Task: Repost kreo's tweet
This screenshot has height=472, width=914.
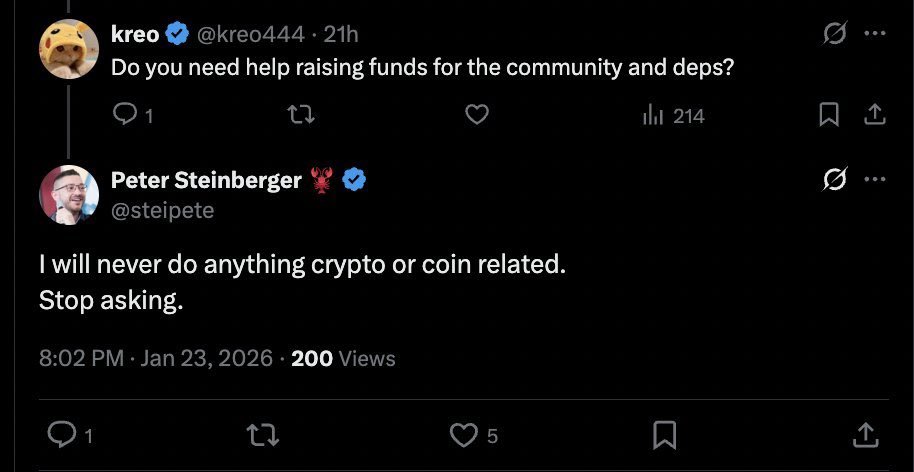Action: 300,116
